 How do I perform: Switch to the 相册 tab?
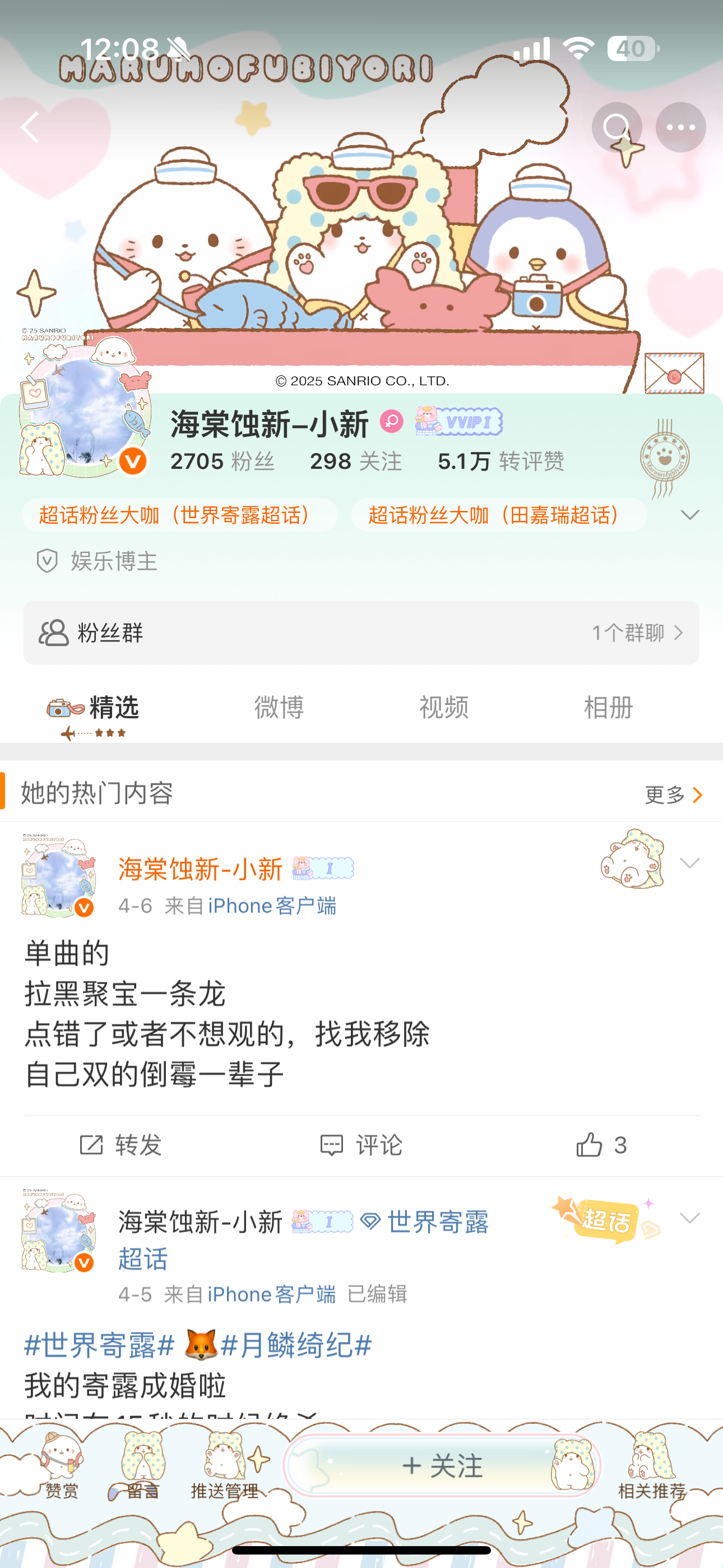[x=609, y=707]
